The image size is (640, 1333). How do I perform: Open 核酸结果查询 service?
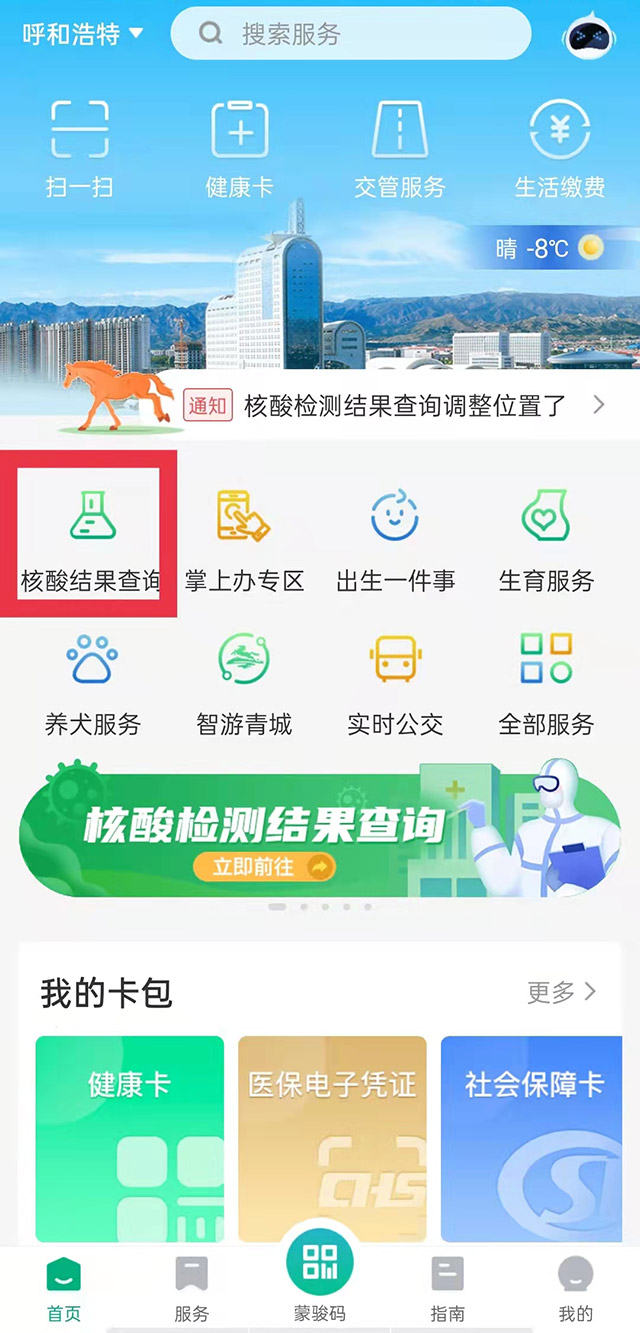[x=90, y=535]
